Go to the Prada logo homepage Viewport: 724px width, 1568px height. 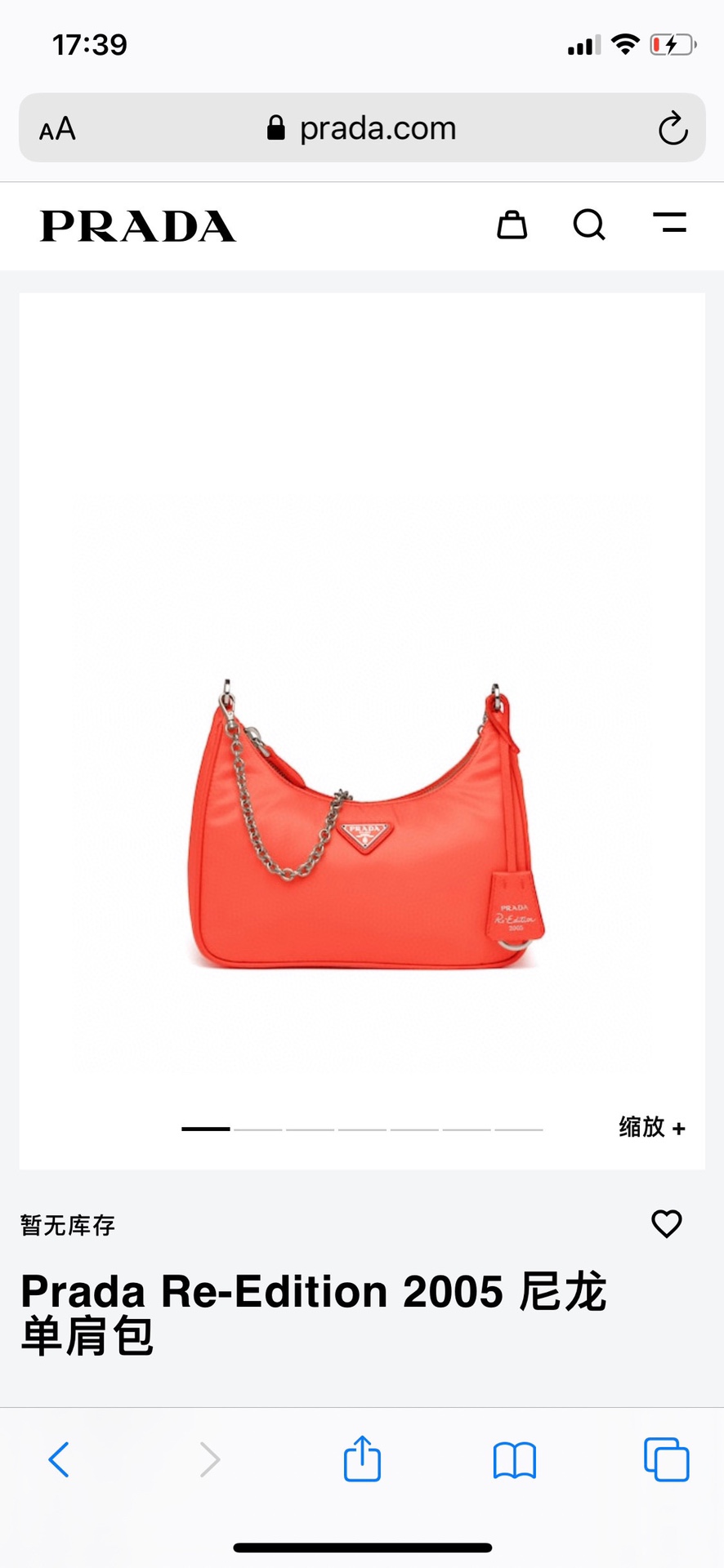point(138,226)
